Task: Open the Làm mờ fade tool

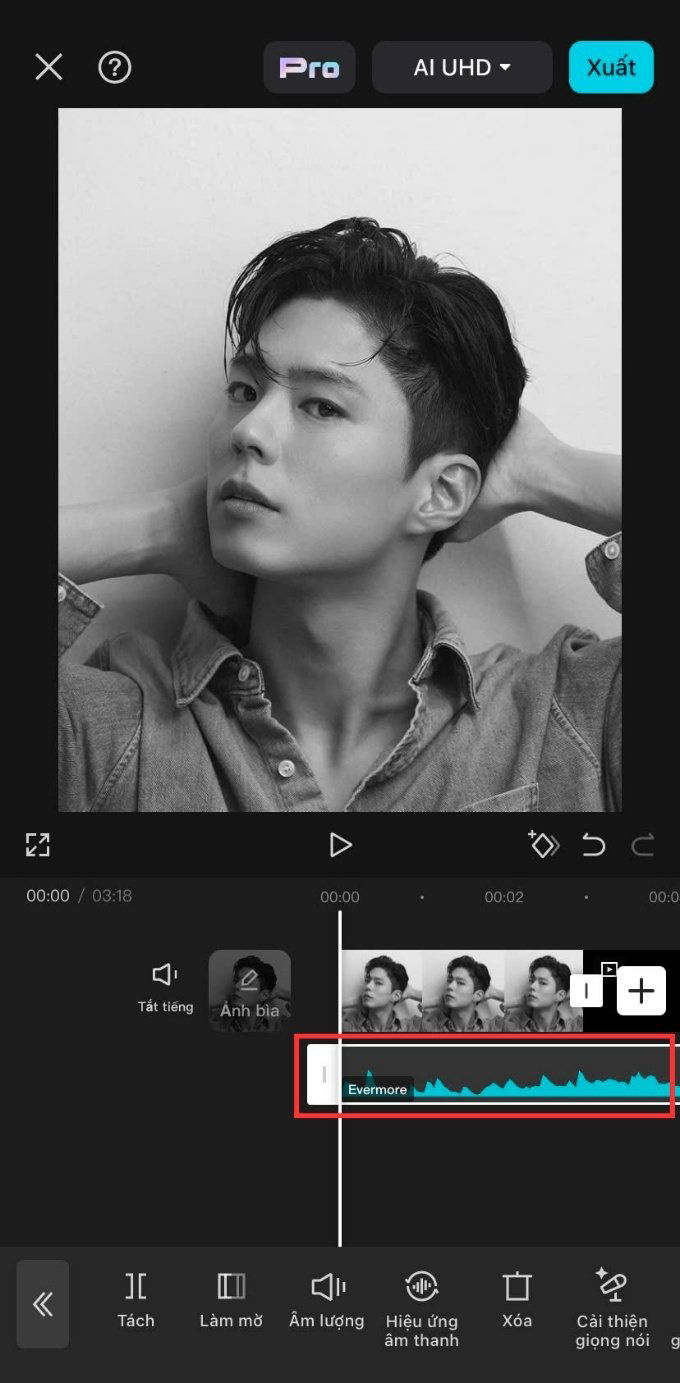Action: click(231, 1301)
